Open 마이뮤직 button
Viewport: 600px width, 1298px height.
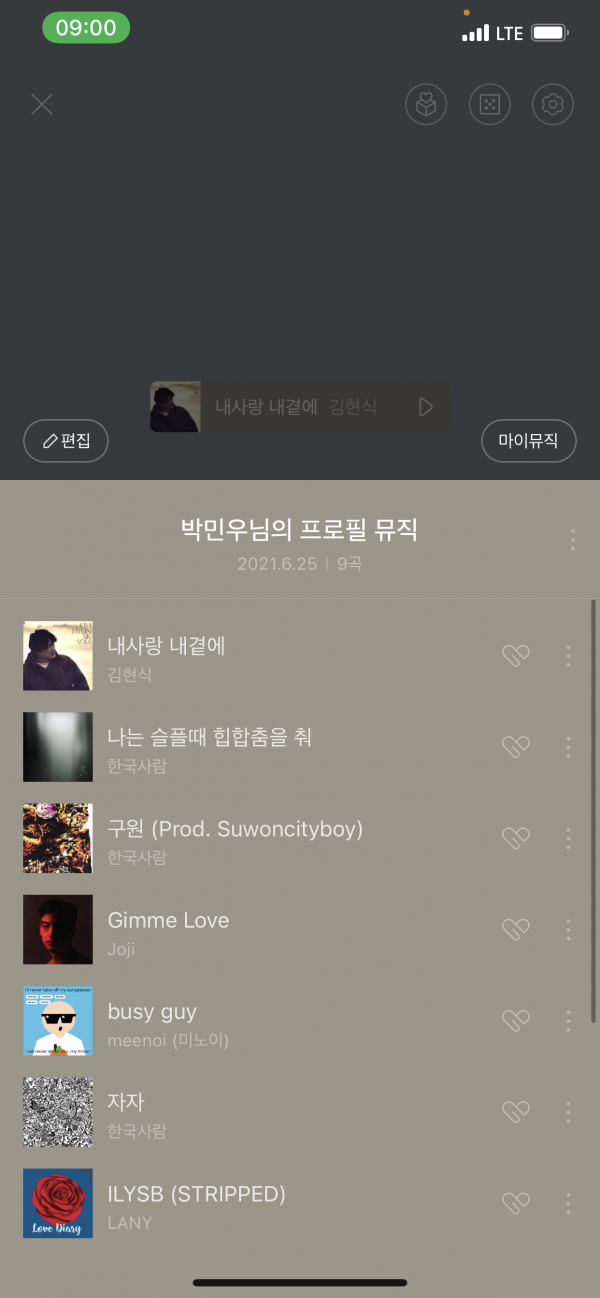[x=528, y=441]
